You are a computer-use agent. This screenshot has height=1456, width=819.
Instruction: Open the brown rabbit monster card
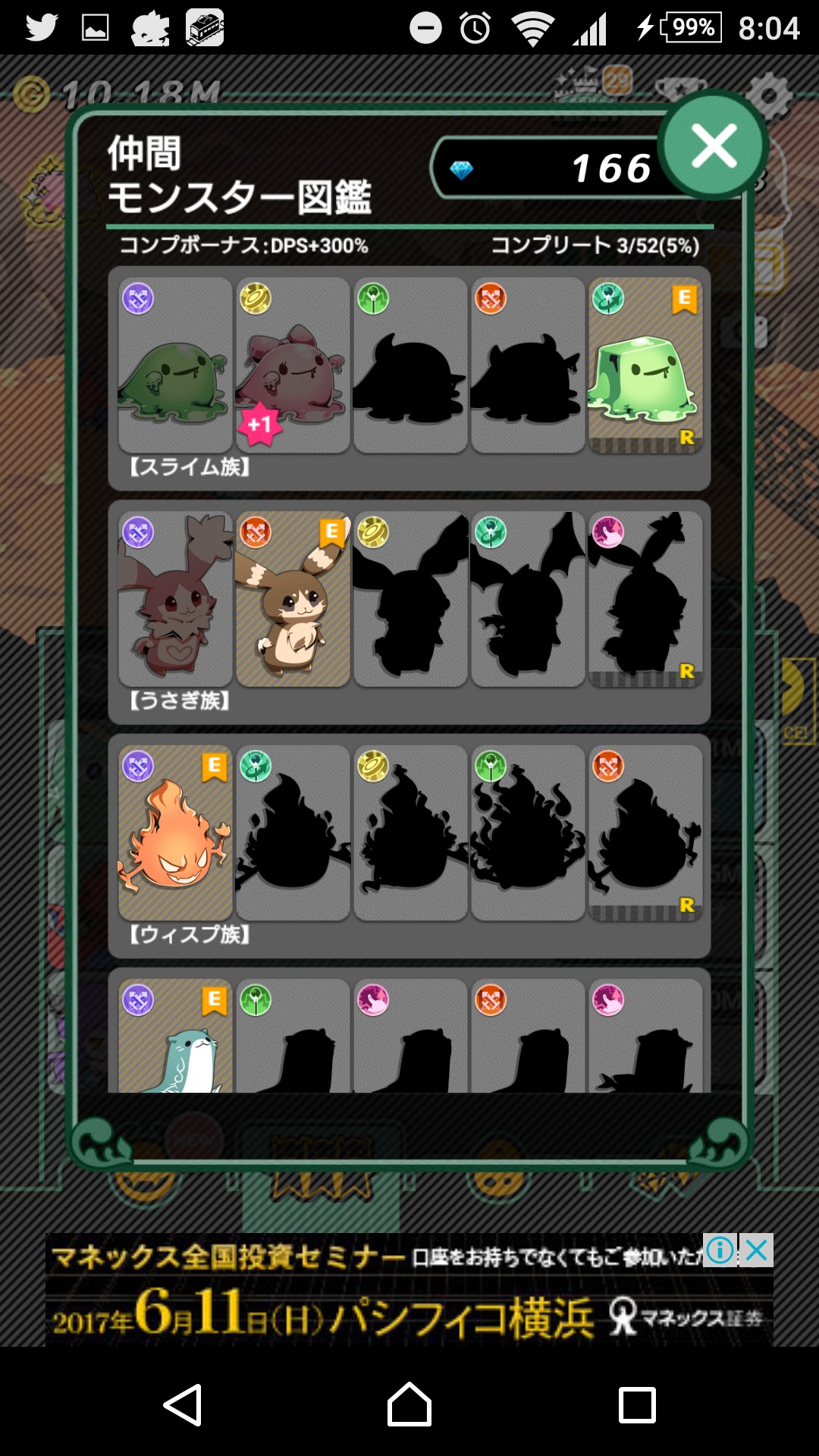pyautogui.click(x=293, y=599)
